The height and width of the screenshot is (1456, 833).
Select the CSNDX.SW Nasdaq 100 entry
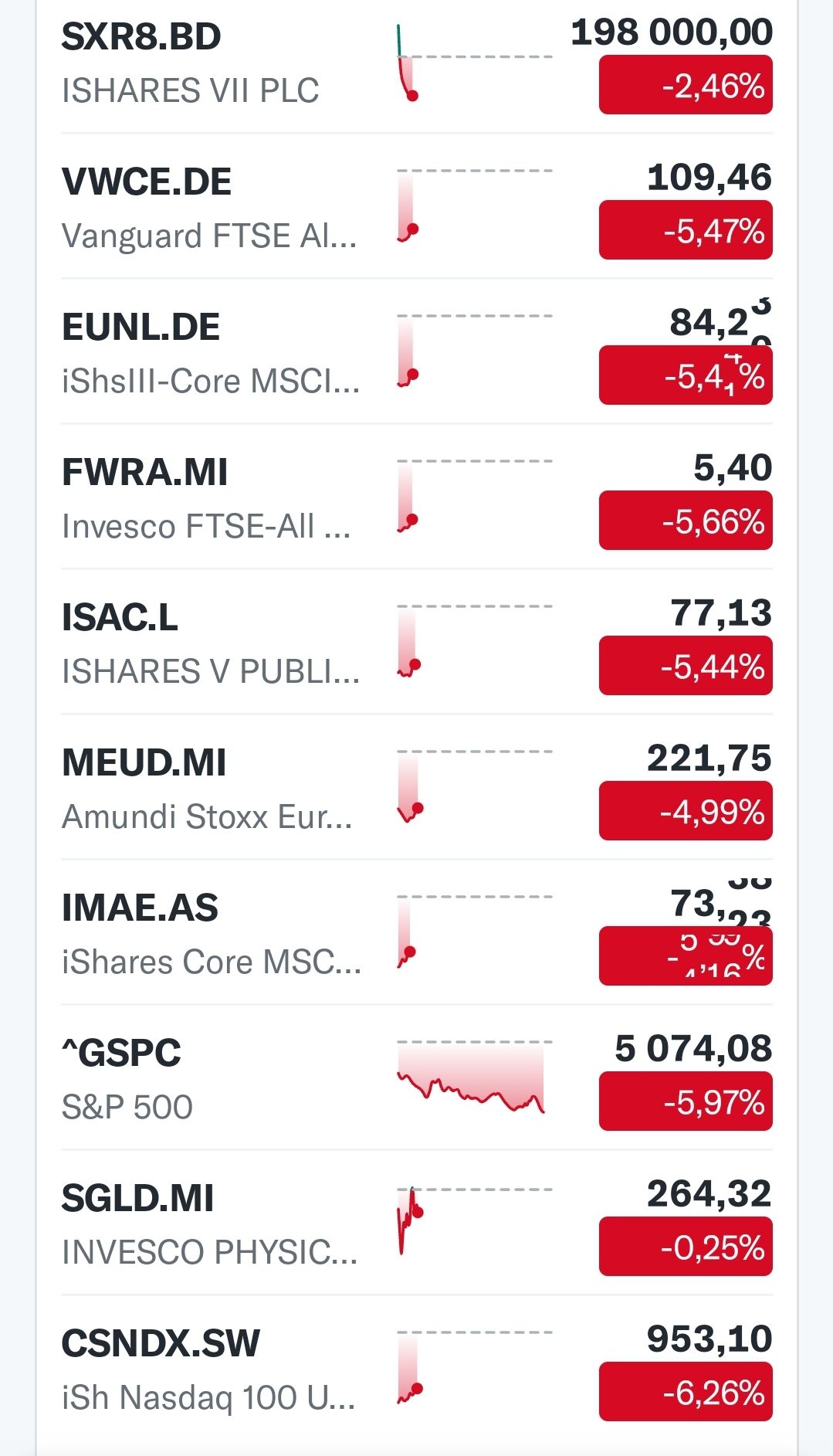click(x=417, y=1368)
